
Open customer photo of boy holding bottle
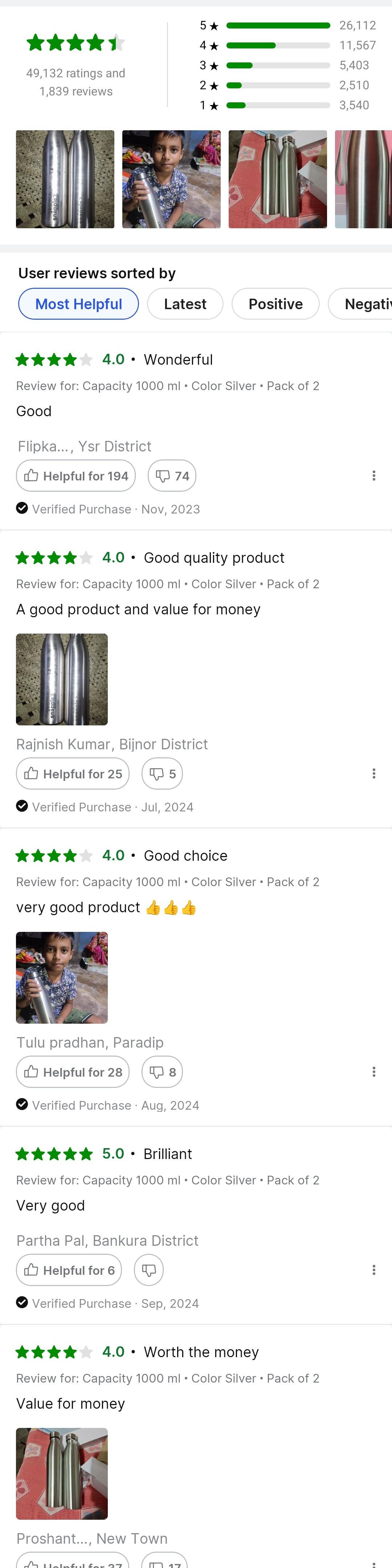[x=171, y=179]
